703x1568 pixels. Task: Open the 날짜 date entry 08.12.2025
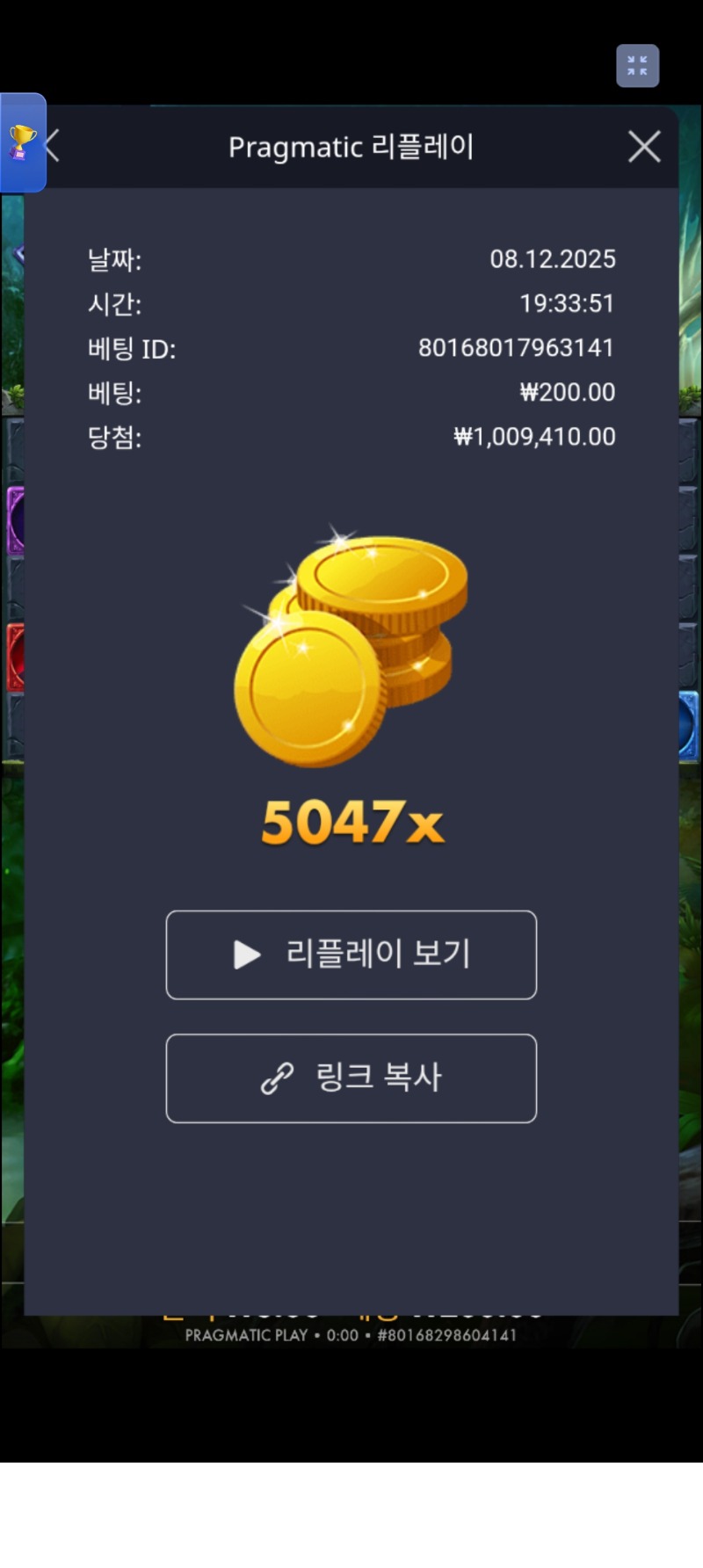coord(351,259)
